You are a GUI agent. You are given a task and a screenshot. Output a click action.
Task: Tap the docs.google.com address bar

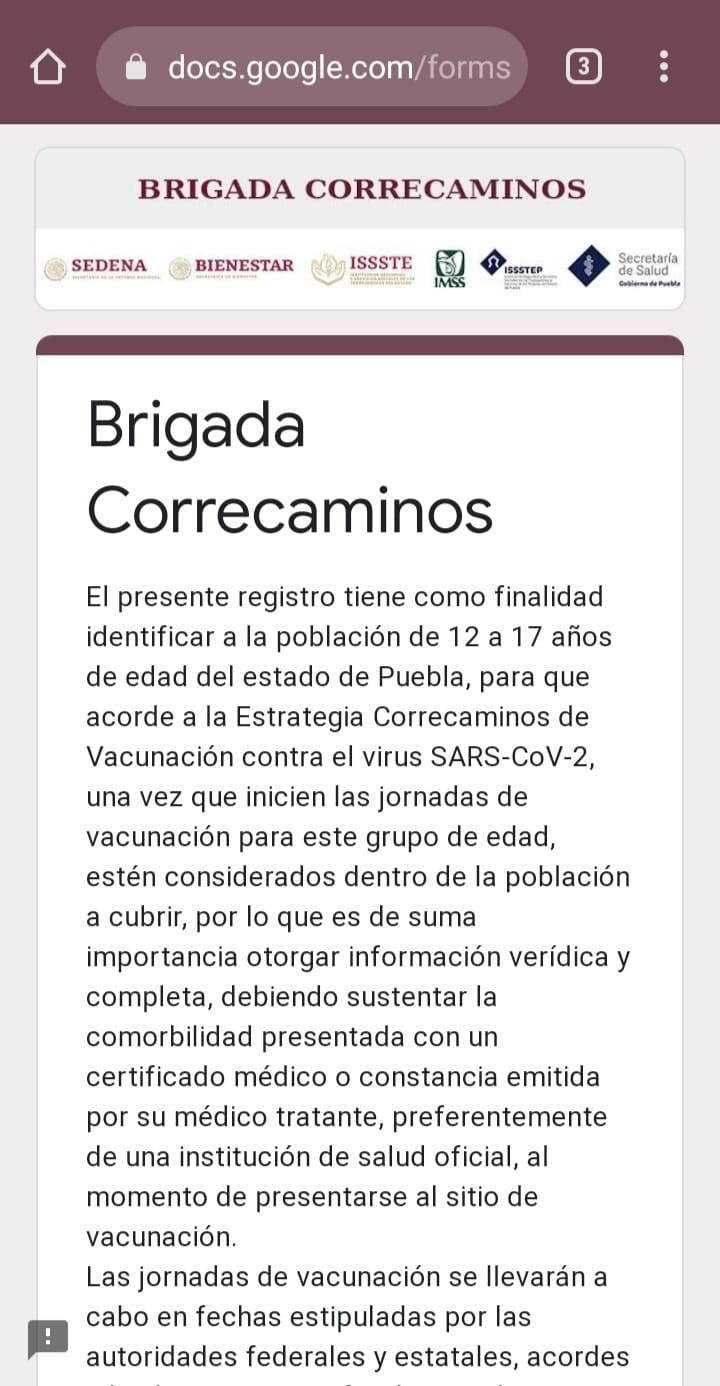pyautogui.click(x=311, y=67)
